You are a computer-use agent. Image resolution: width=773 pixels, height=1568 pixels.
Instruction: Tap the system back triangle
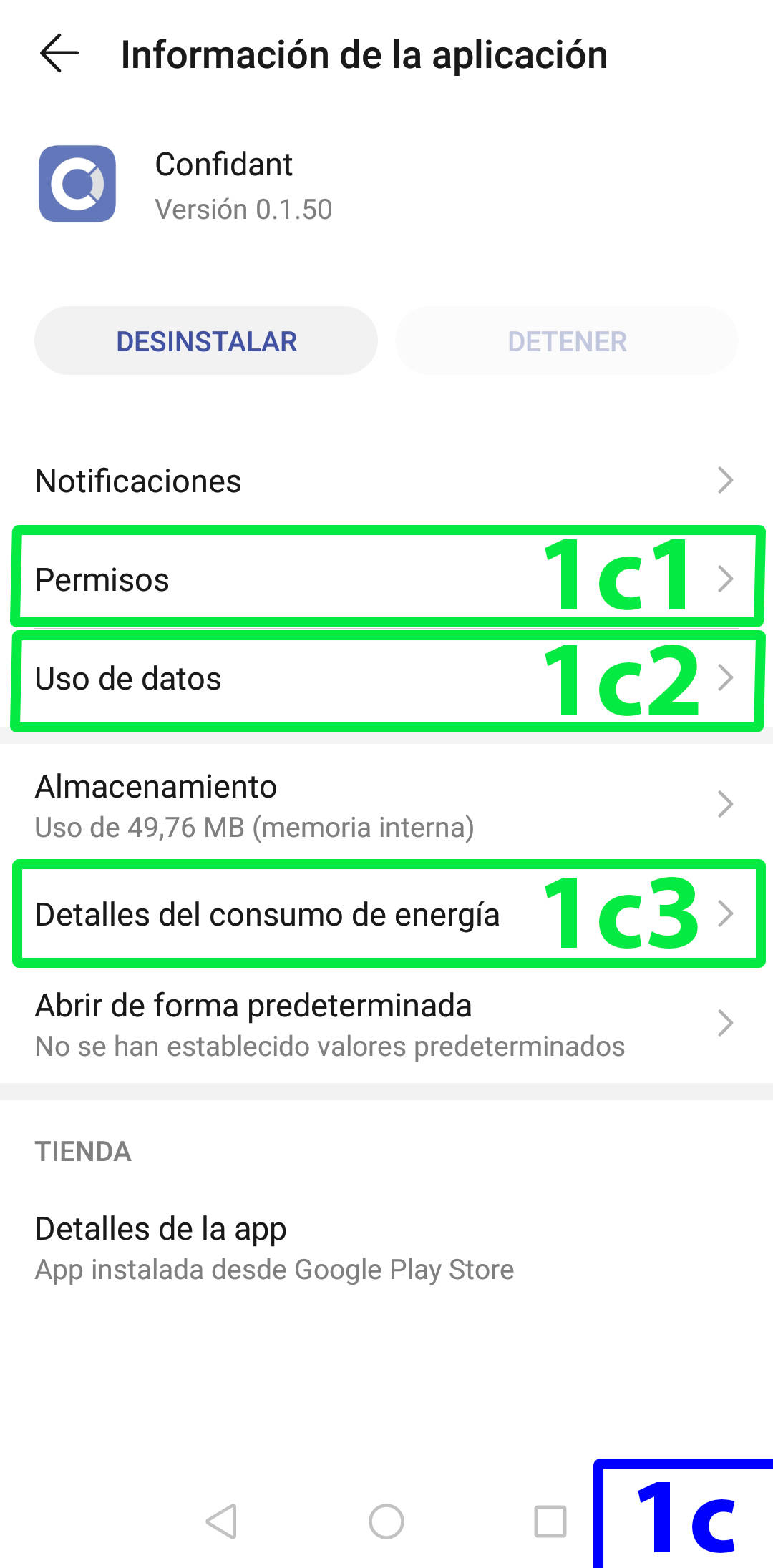tap(221, 1521)
